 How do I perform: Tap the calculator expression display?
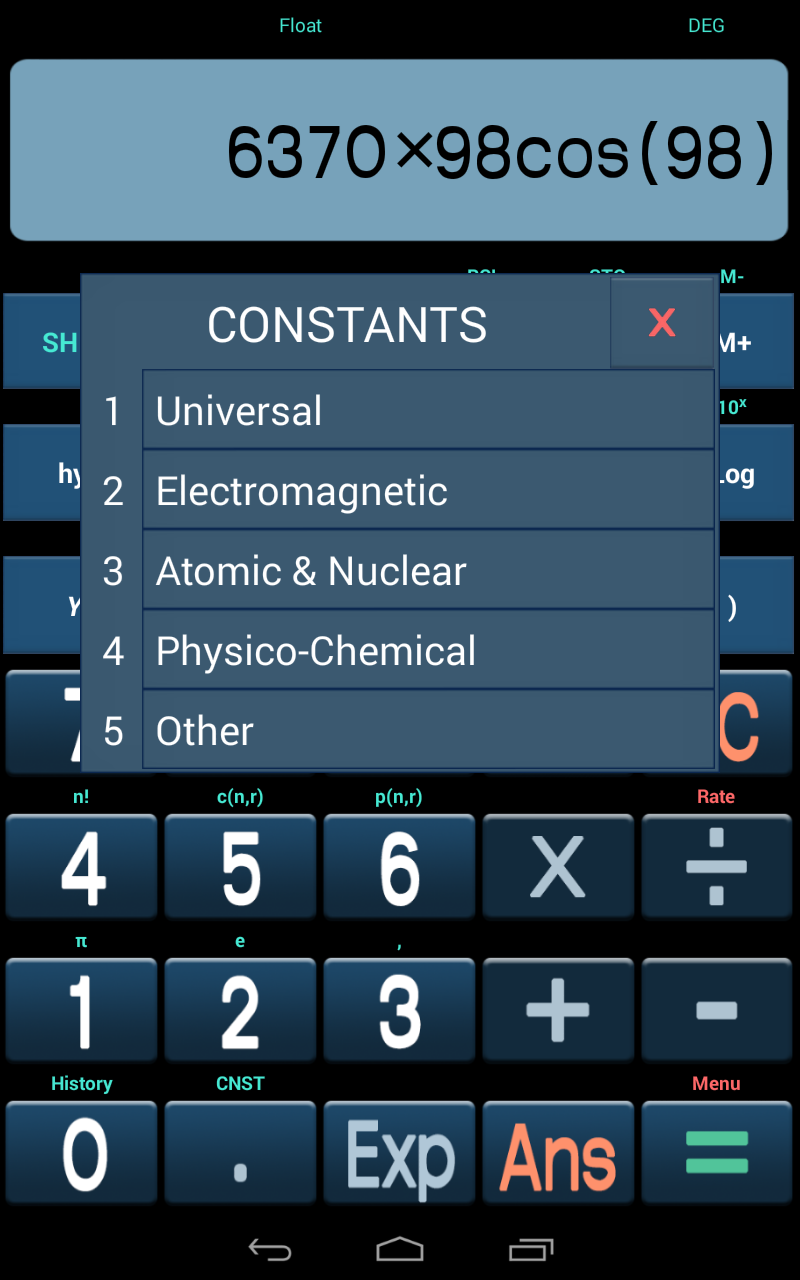[398, 150]
